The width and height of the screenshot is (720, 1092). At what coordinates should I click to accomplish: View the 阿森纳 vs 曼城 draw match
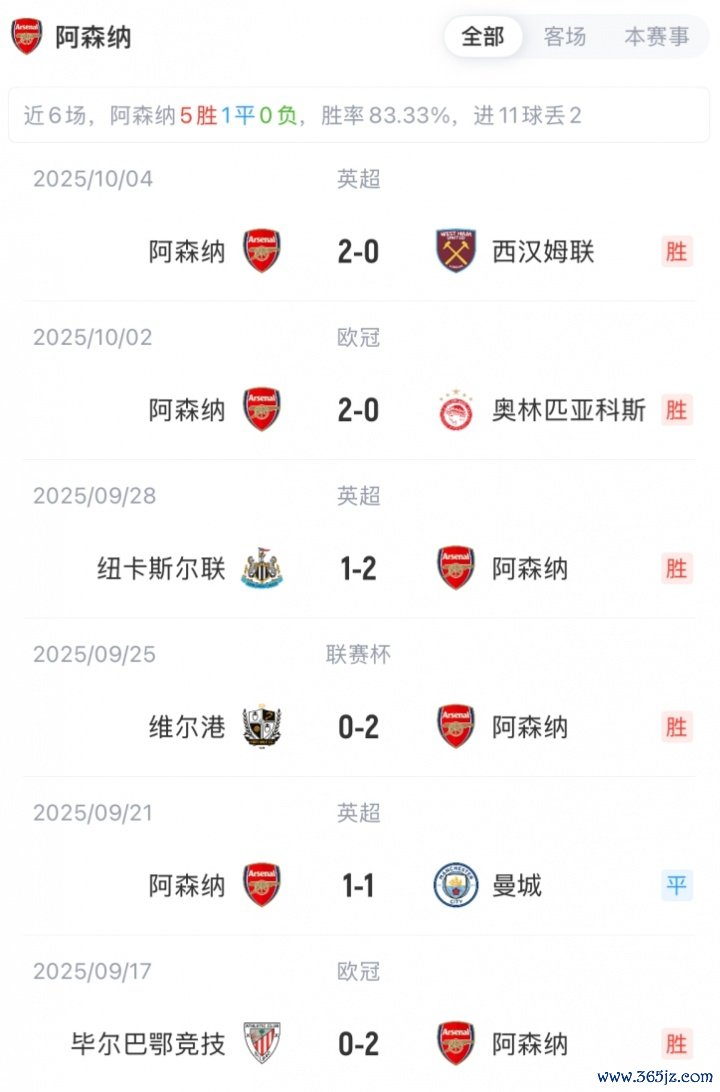(x=358, y=885)
